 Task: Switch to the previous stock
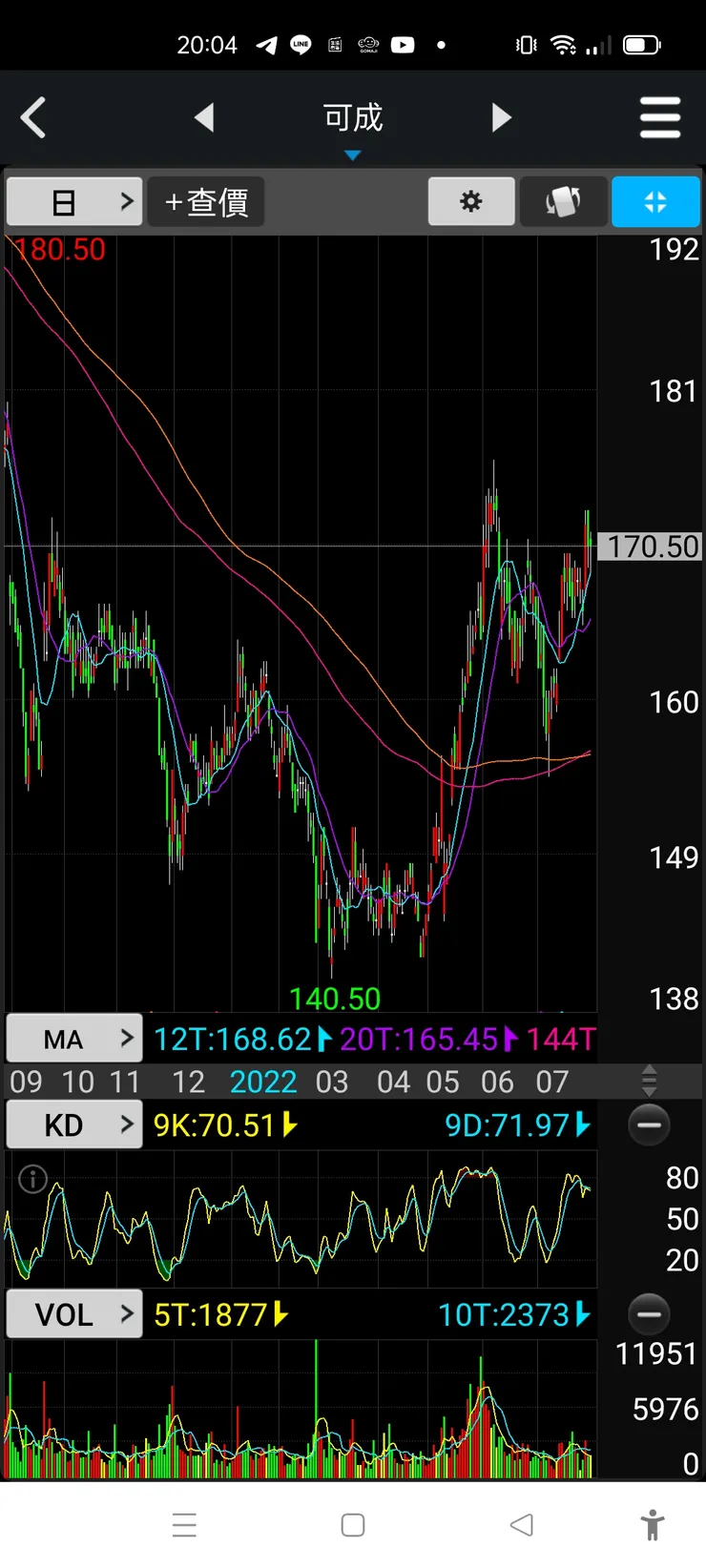pyautogui.click(x=203, y=118)
